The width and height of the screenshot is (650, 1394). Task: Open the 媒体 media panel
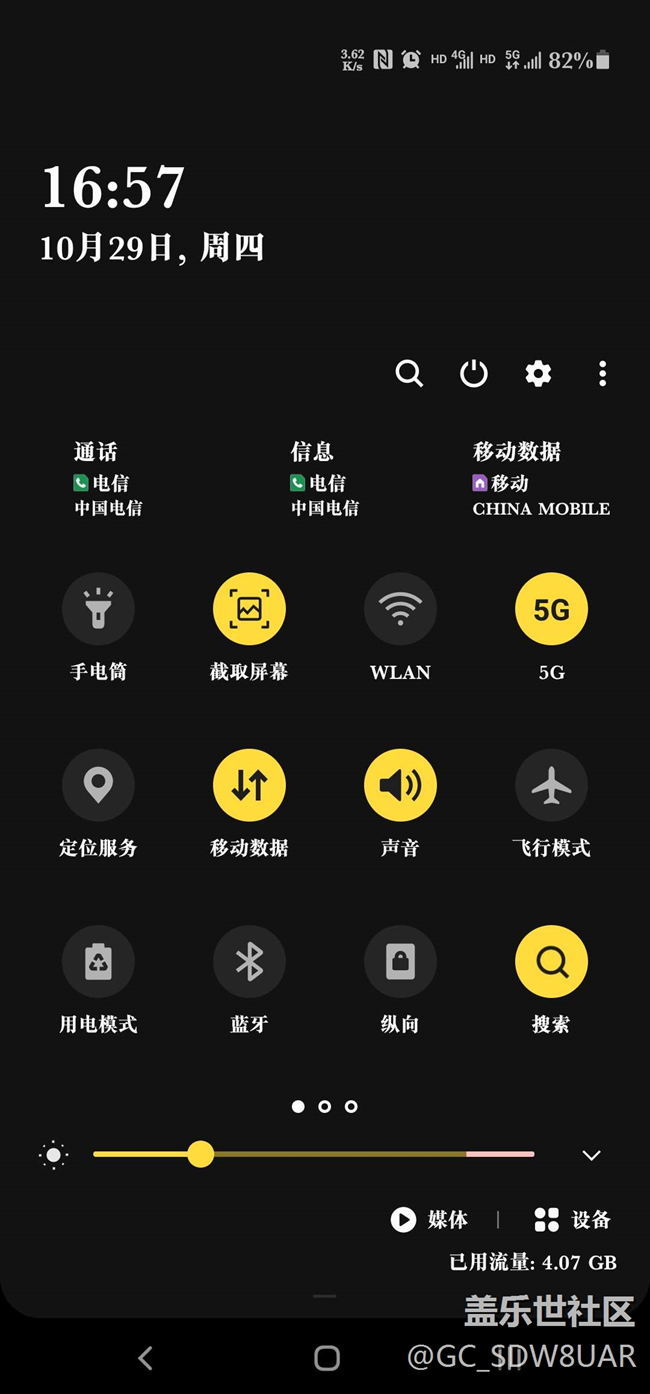point(430,1219)
